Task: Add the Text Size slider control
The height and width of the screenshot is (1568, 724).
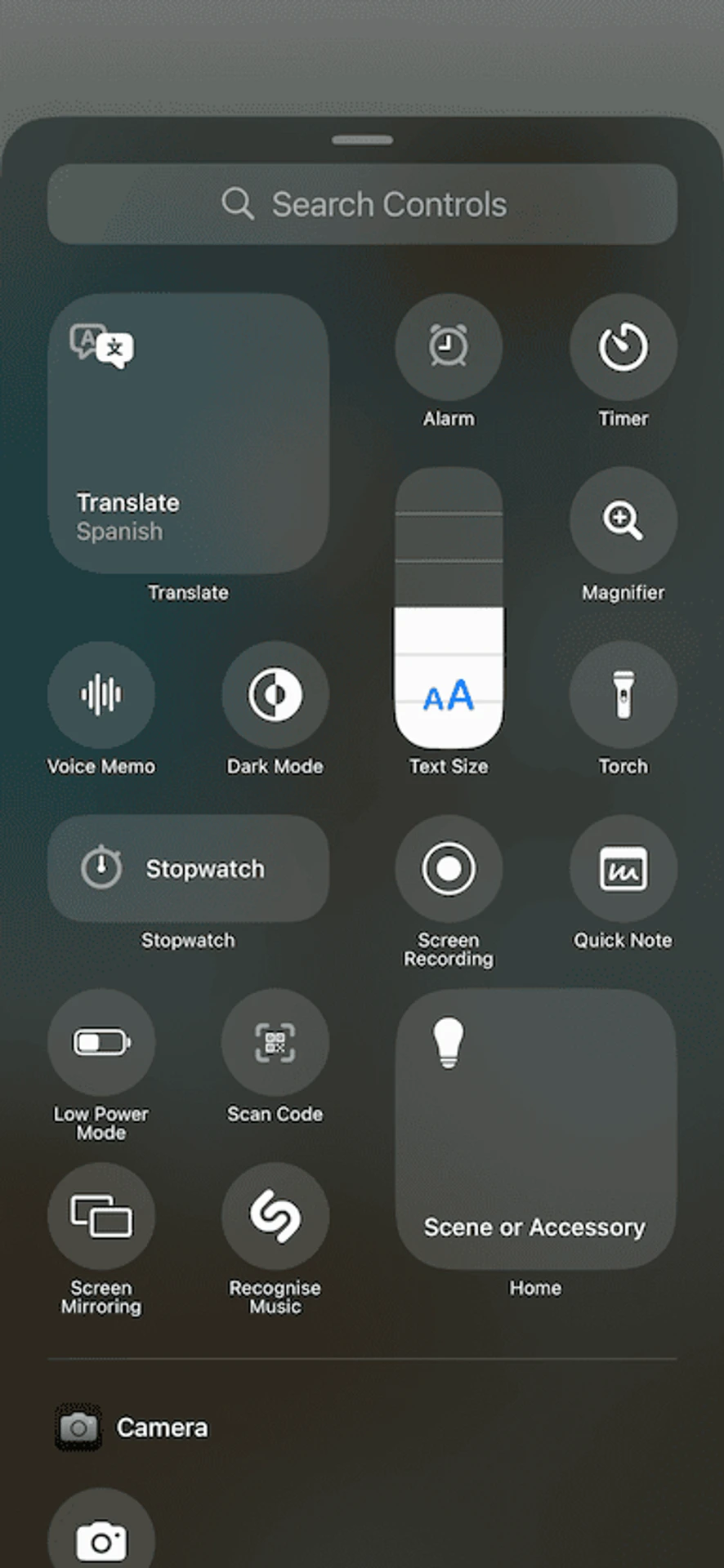Action: point(448,608)
